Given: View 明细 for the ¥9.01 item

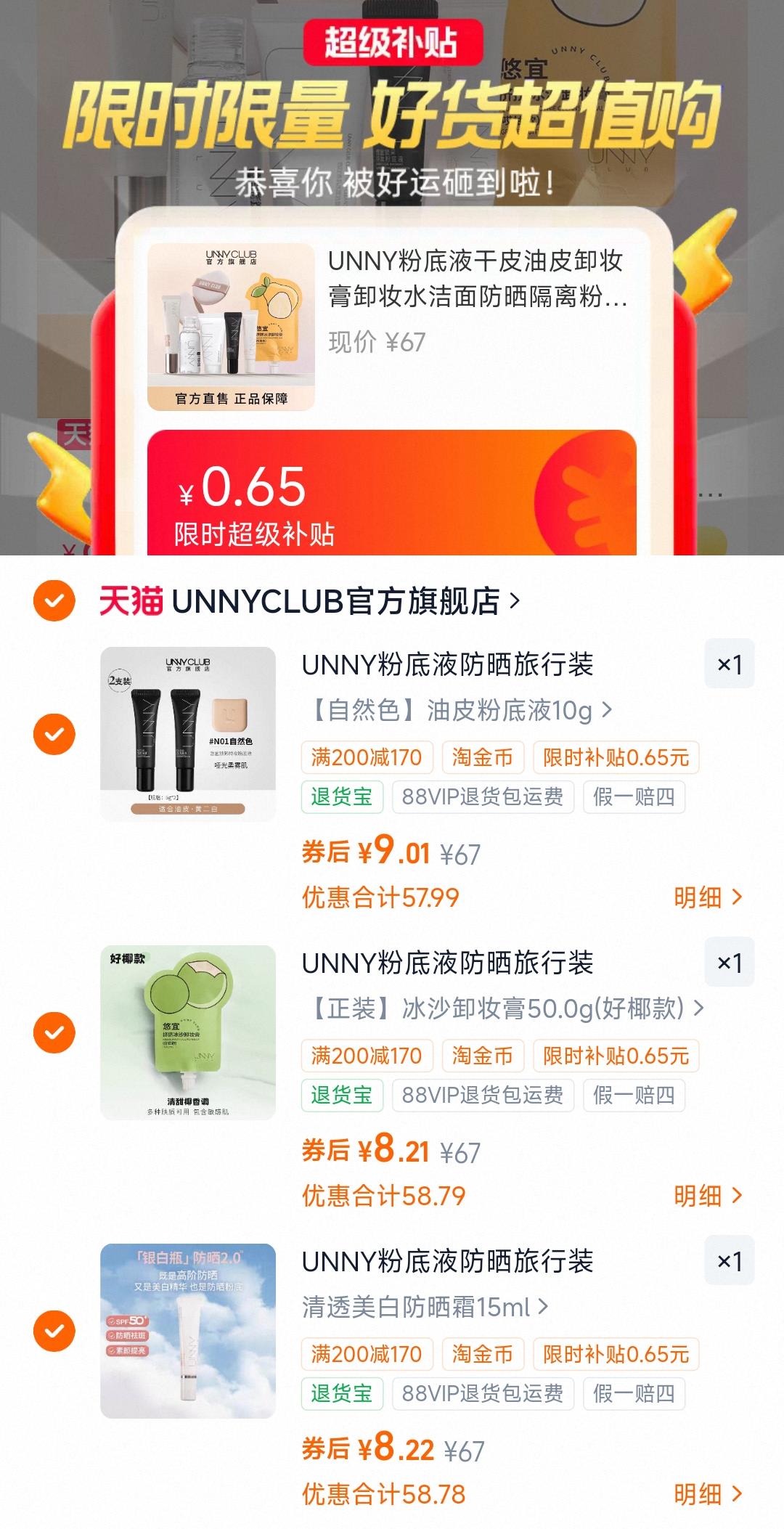Looking at the screenshot, I should point(709,897).
